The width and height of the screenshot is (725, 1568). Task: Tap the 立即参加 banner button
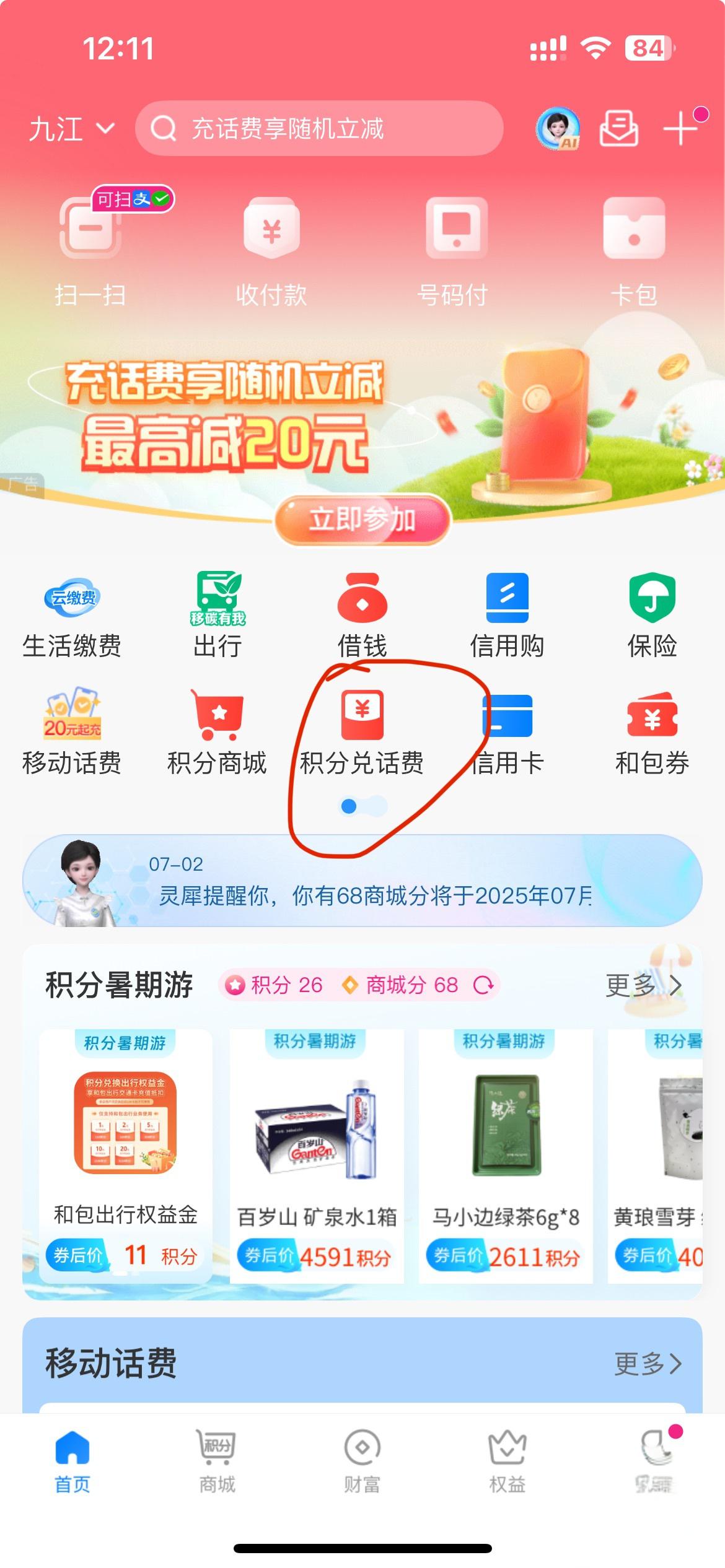coord(362,519)
